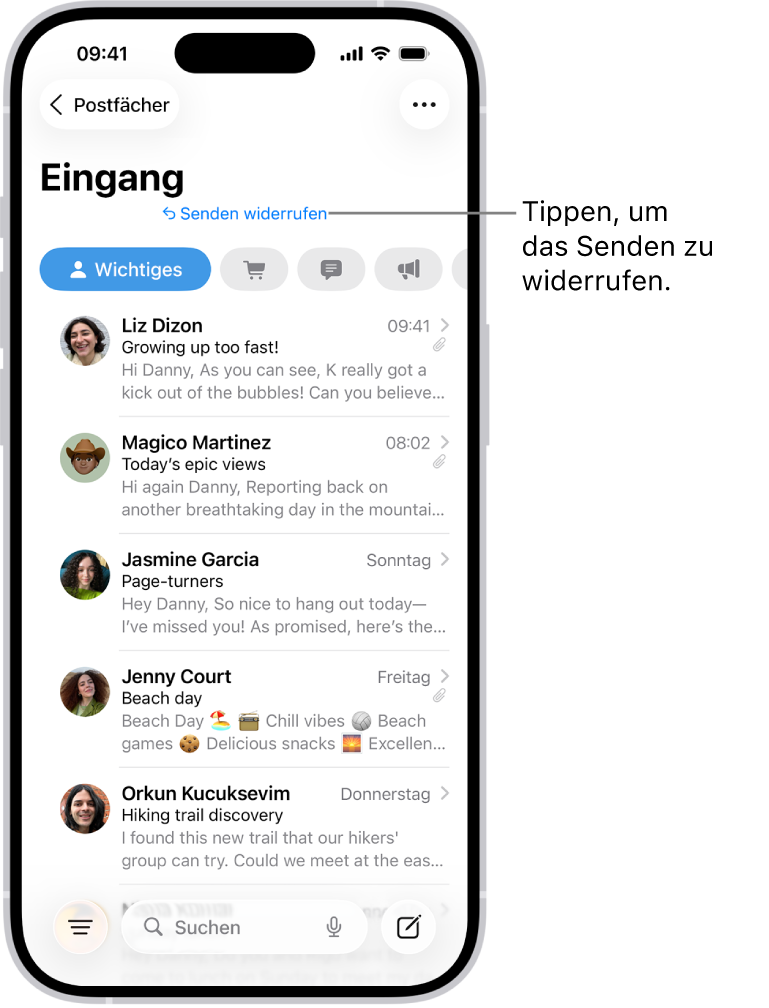
Task: Start voice dictation in search
Action: pos(334,927)
